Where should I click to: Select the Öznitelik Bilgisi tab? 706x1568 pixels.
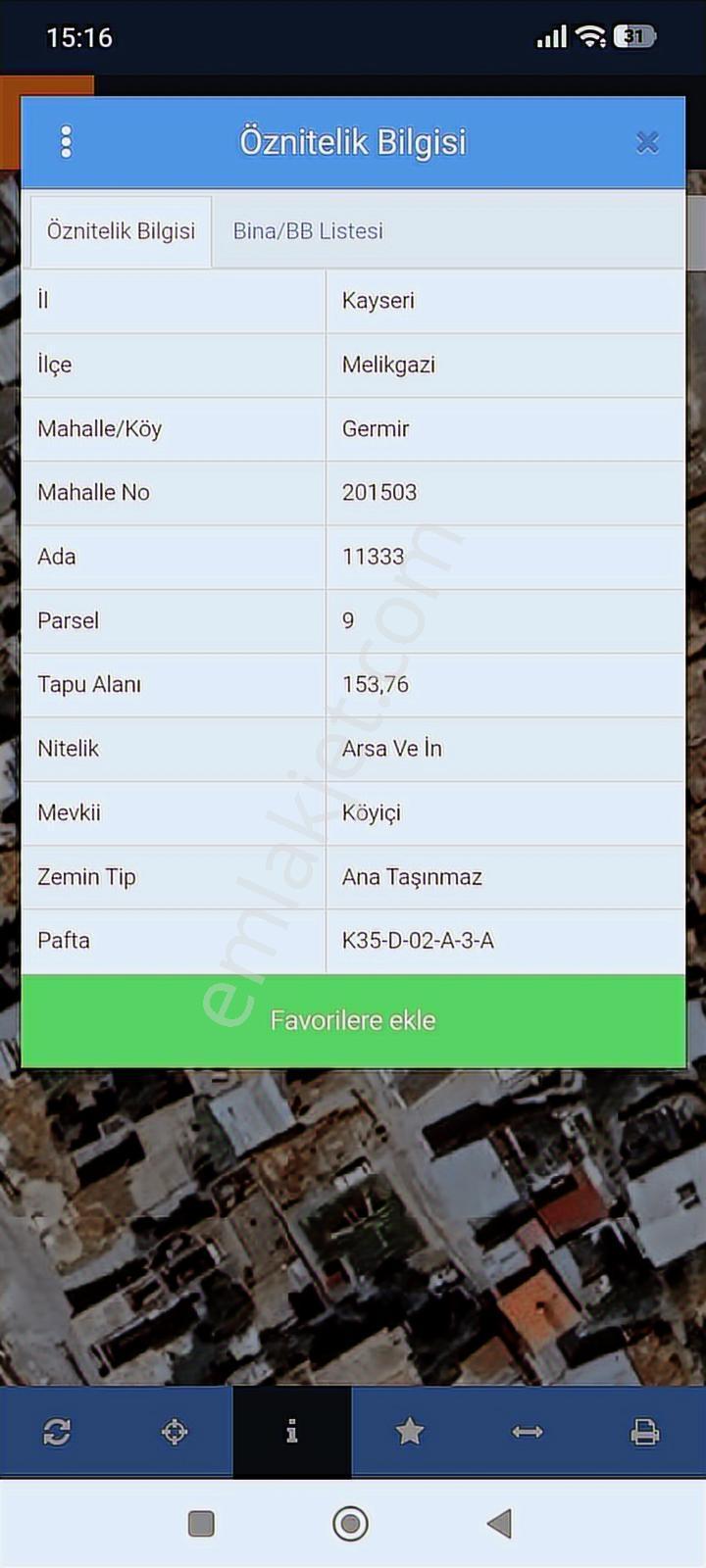[x=121, y=231]
